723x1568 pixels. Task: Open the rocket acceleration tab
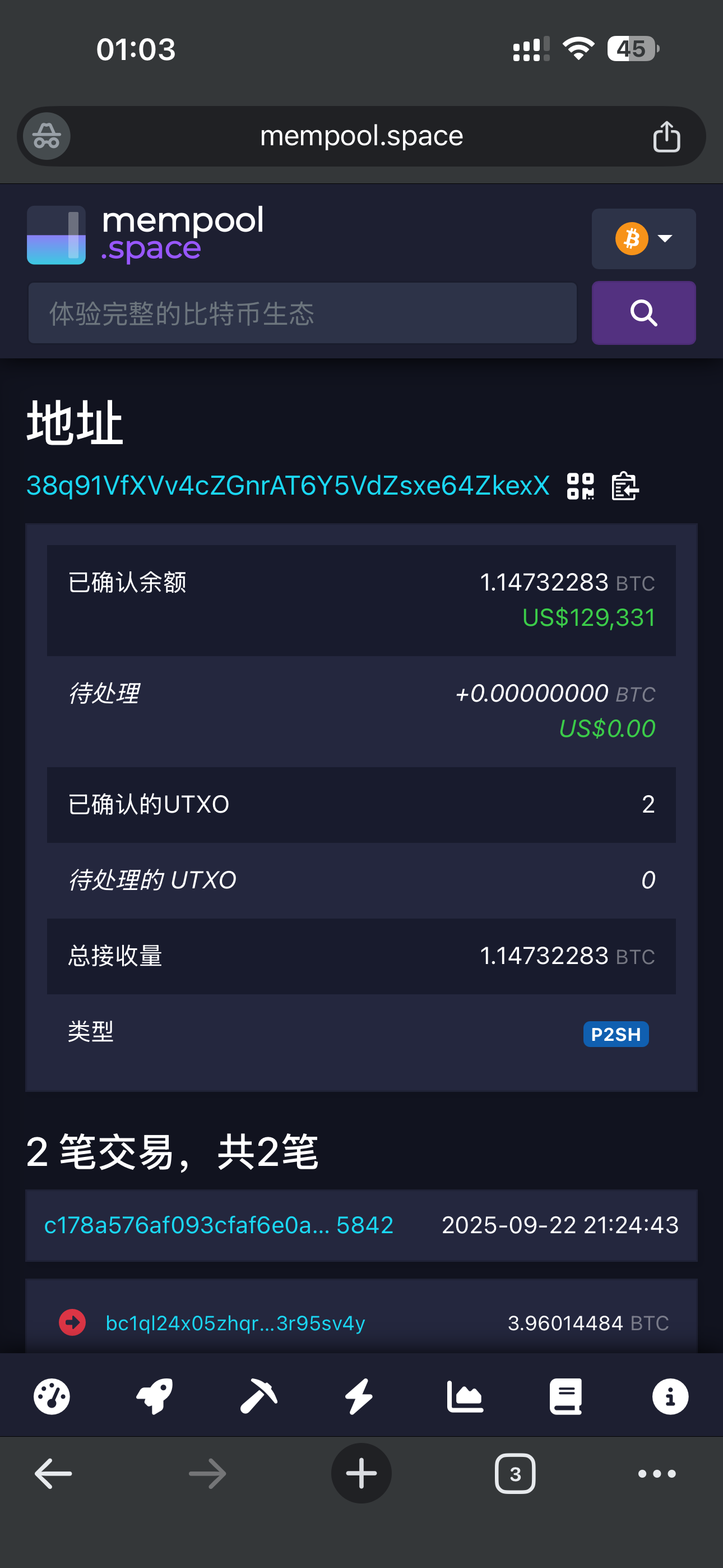point(155,1396)
